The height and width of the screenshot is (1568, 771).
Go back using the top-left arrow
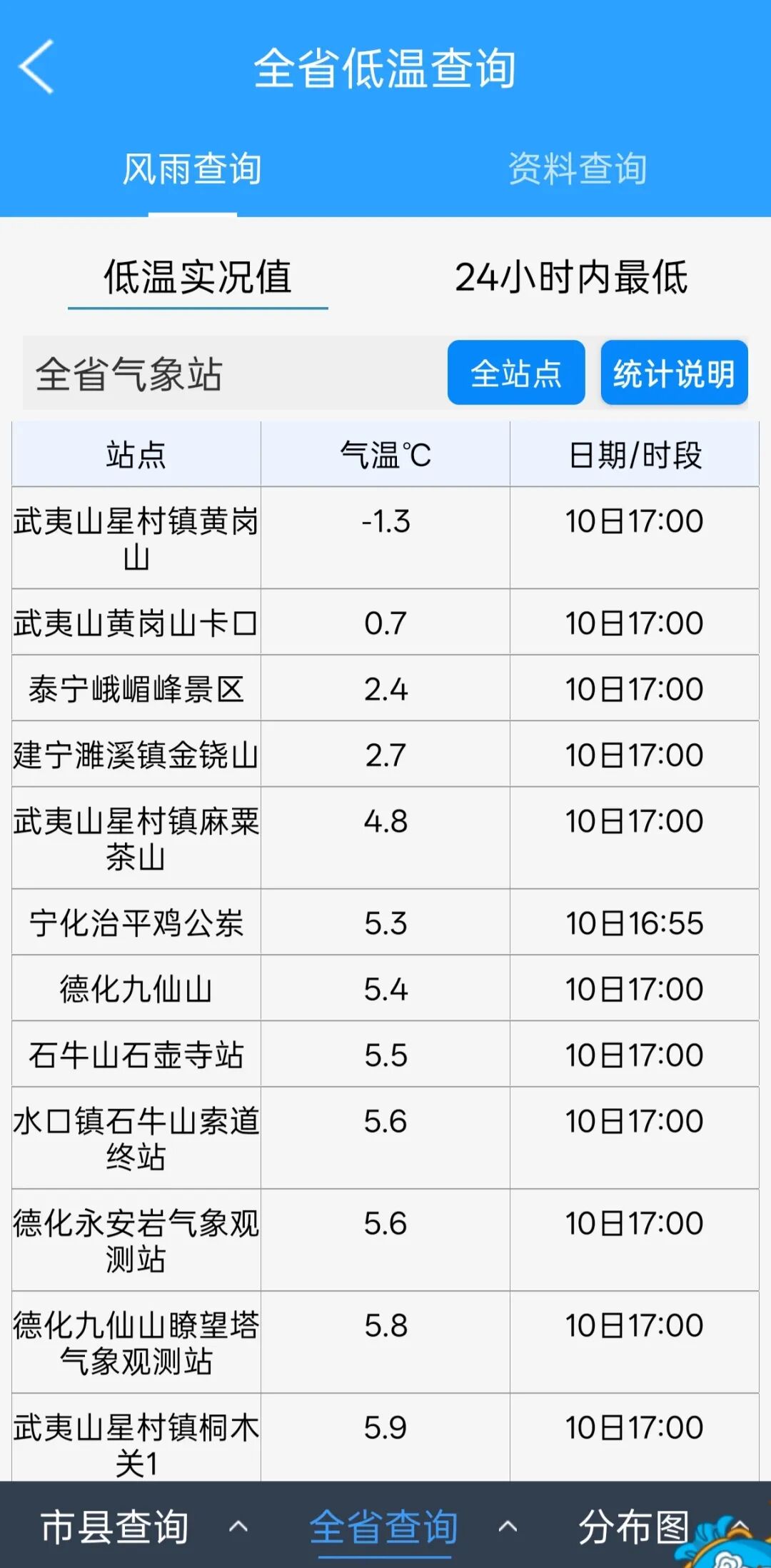click(x=37, y=67)
